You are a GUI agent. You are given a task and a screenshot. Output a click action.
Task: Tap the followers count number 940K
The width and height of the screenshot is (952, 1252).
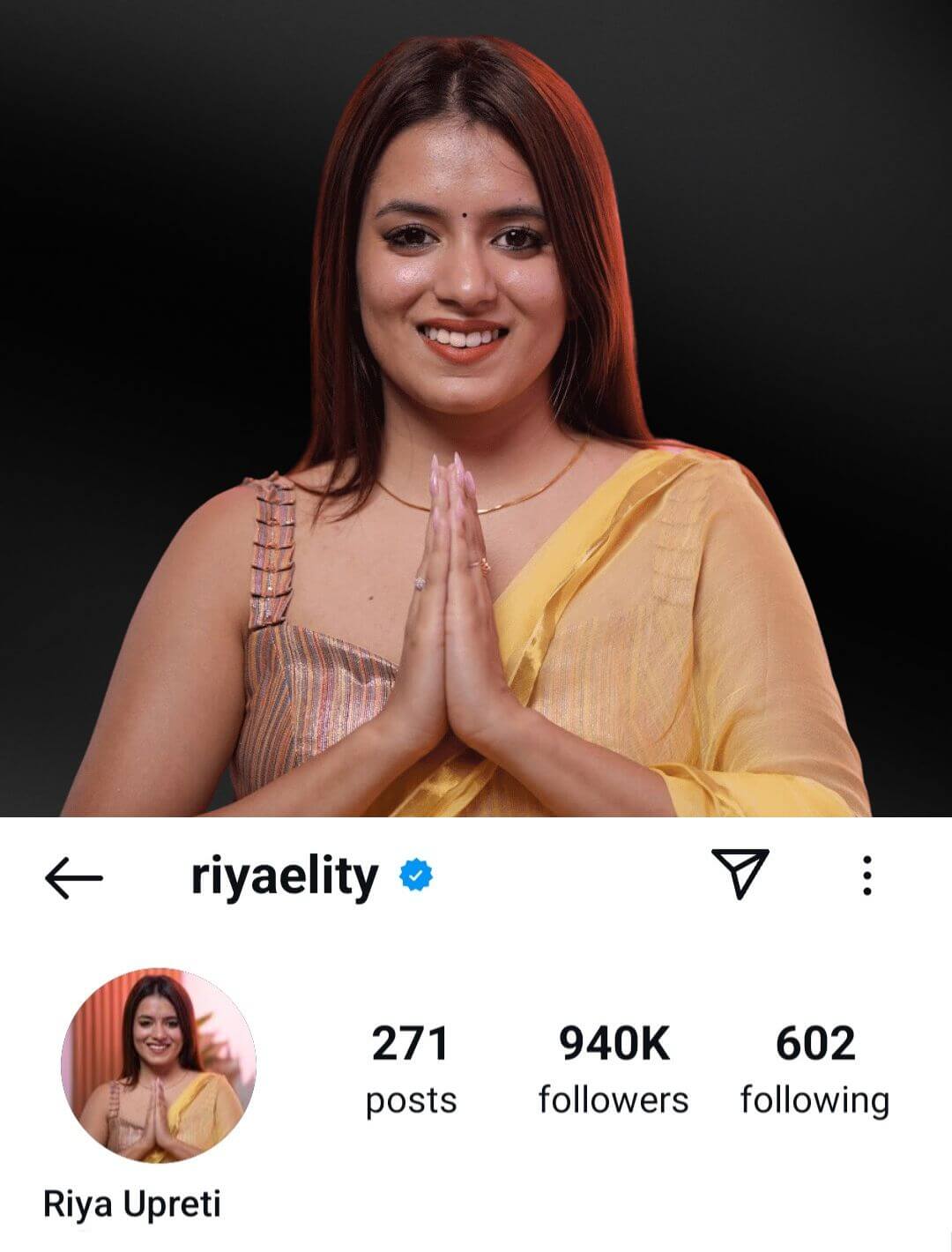(613, 1045)
